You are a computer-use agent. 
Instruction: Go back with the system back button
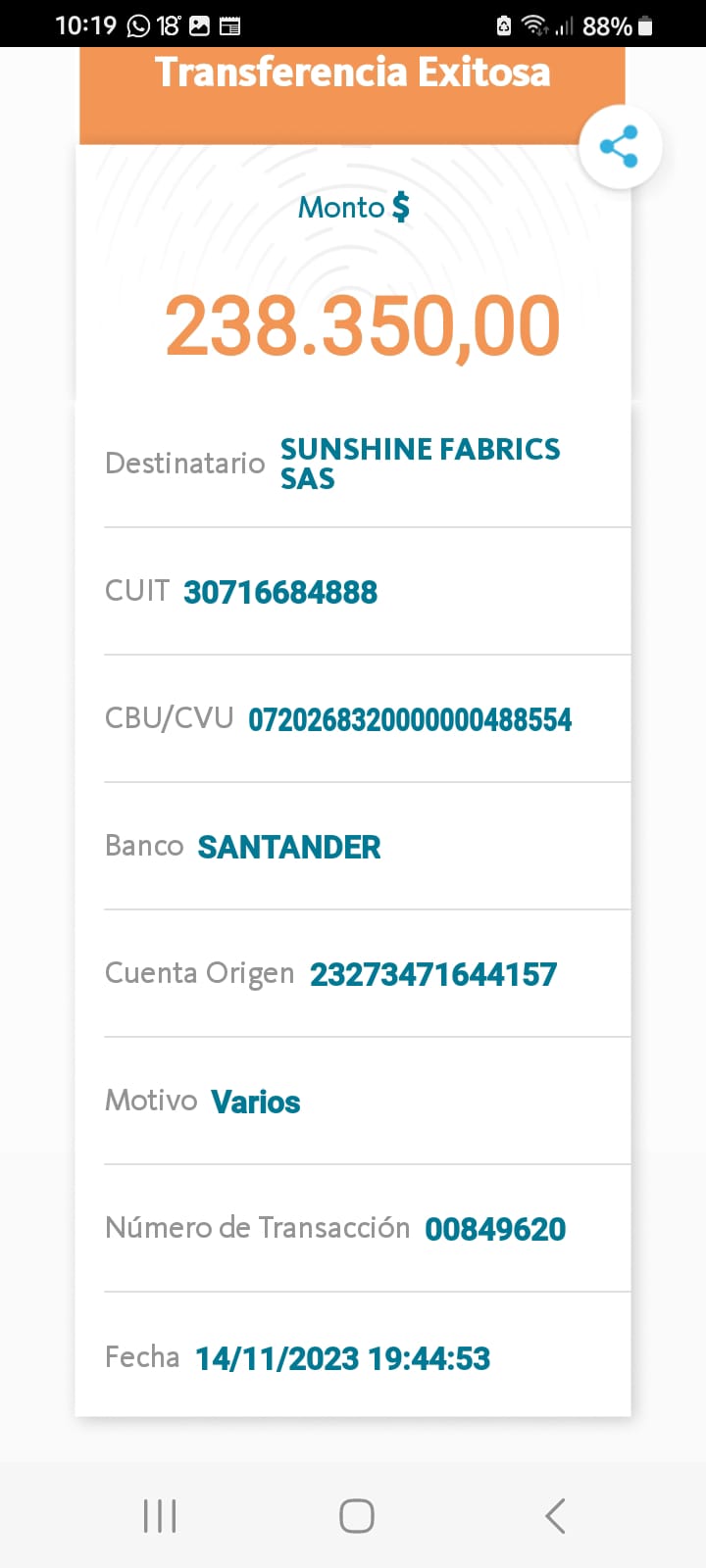click(x=555, y=1515)
